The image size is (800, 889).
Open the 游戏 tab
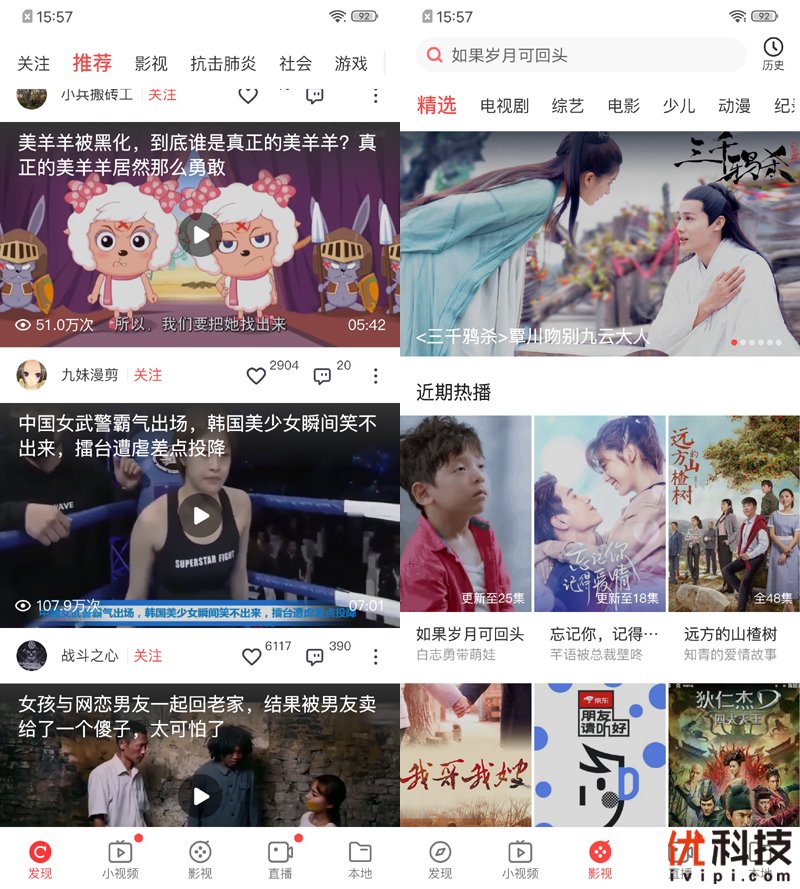pyautogui.click(x=351, y=63)
